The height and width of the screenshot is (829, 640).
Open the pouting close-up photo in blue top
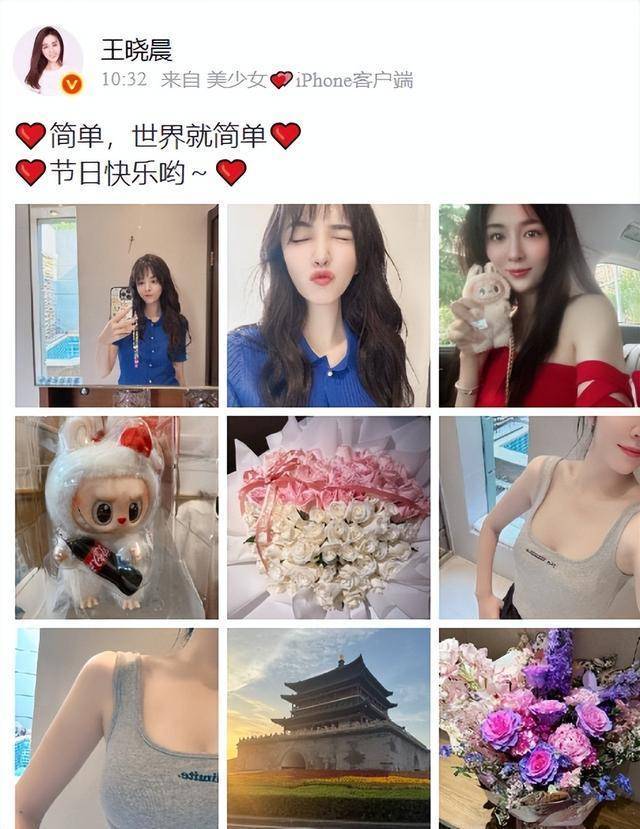point(328,305)
